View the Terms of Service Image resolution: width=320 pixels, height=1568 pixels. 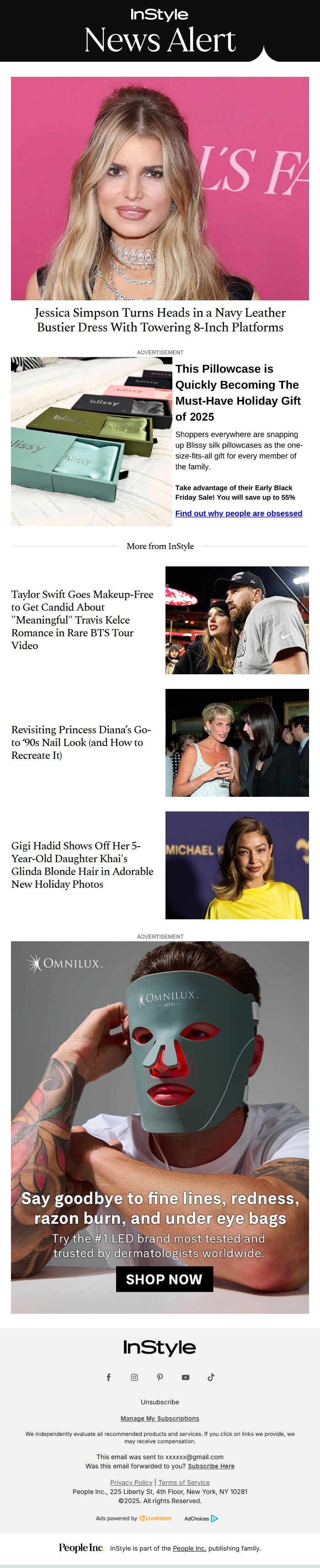[x=184, y=1482]
